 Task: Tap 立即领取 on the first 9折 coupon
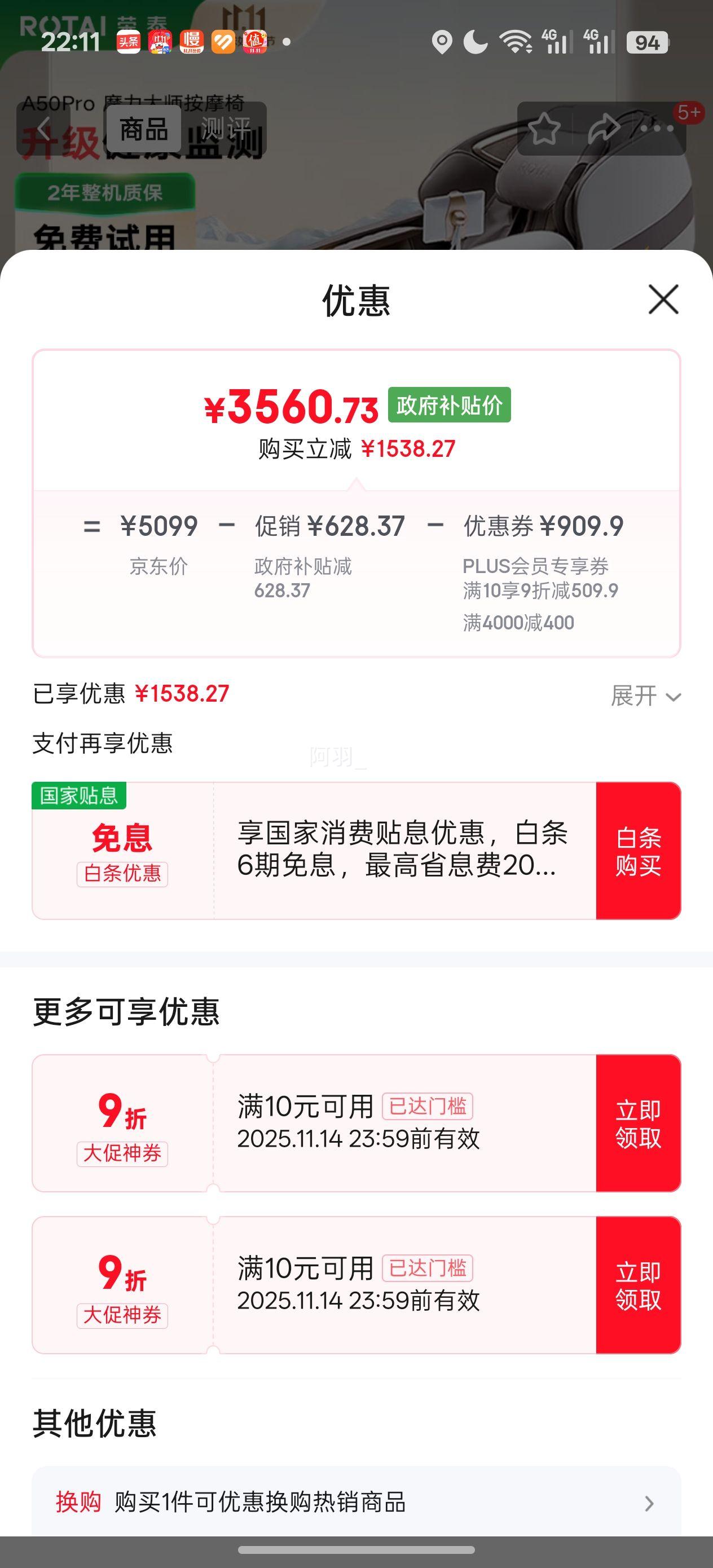click(638, 1123)
